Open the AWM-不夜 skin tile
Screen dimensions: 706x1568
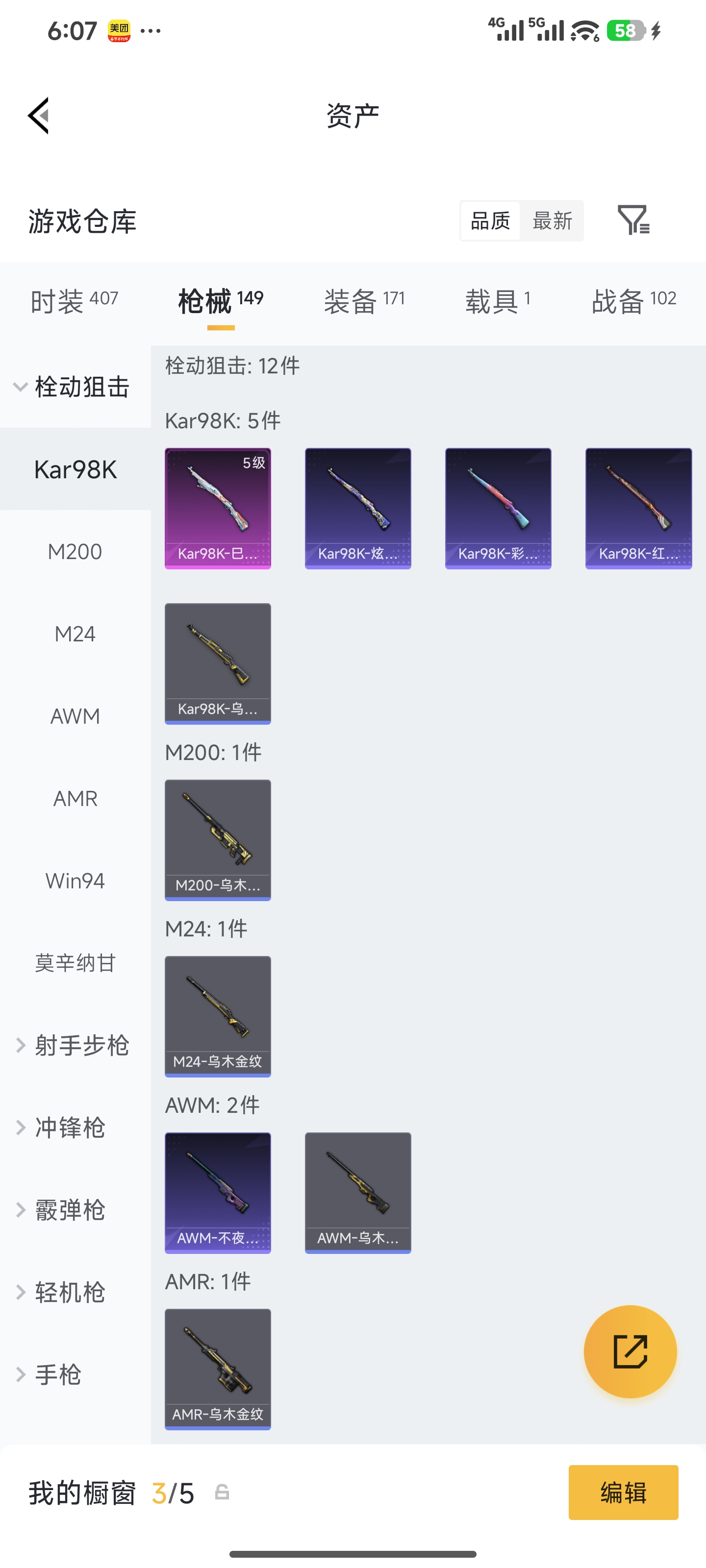[x=218, y=1193]
